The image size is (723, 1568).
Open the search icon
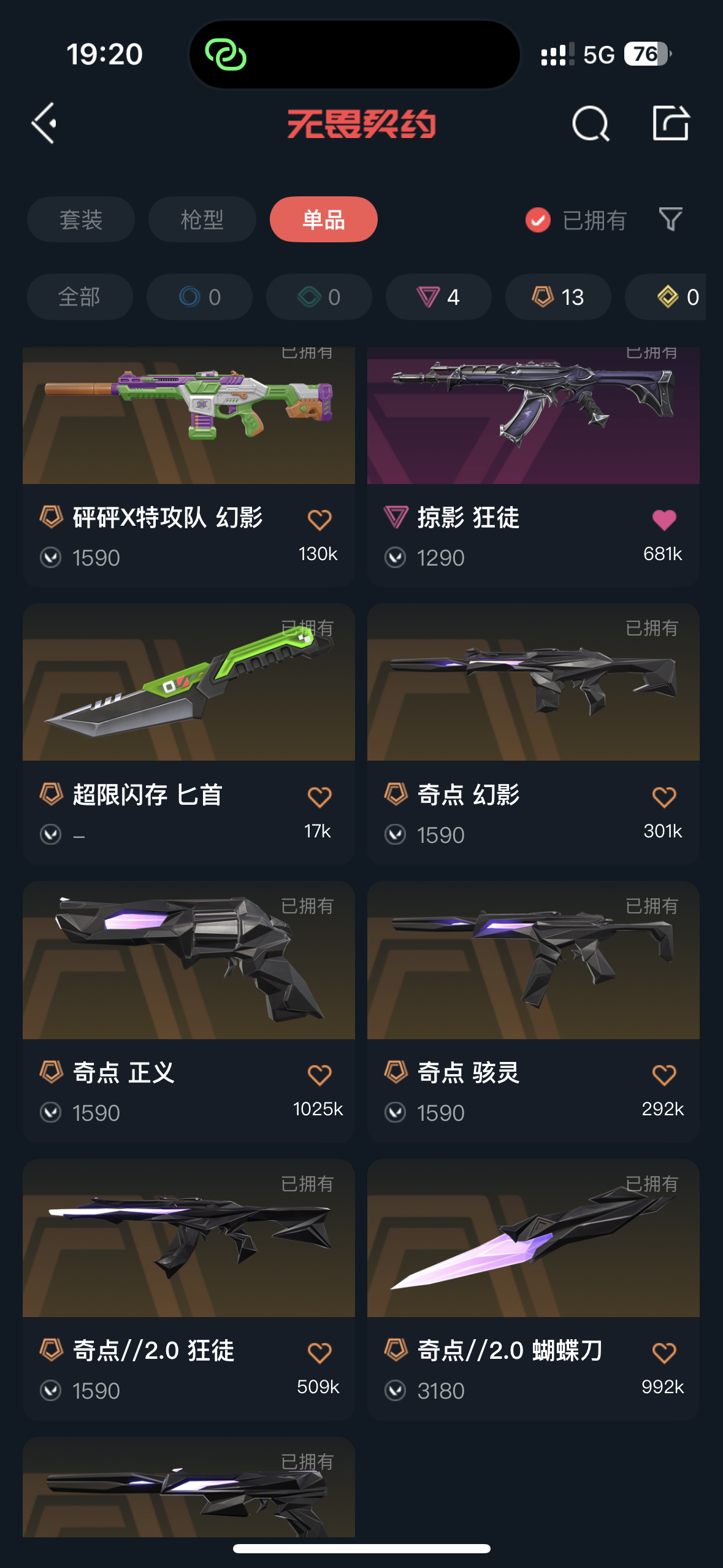(x=590, y=123)
